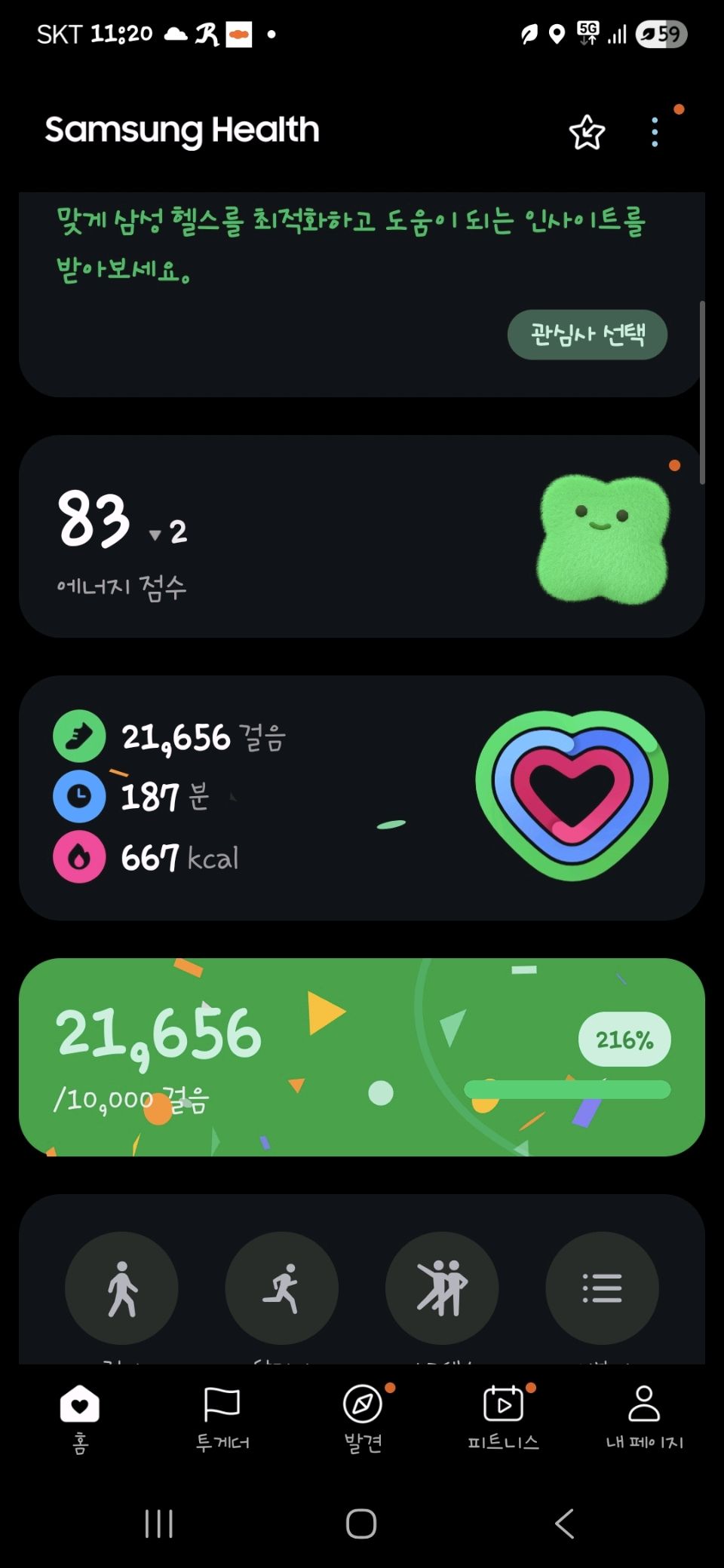Tap the 관심사 선택 button
This screenshot has width=724, height=1568.
pos(587,334)
